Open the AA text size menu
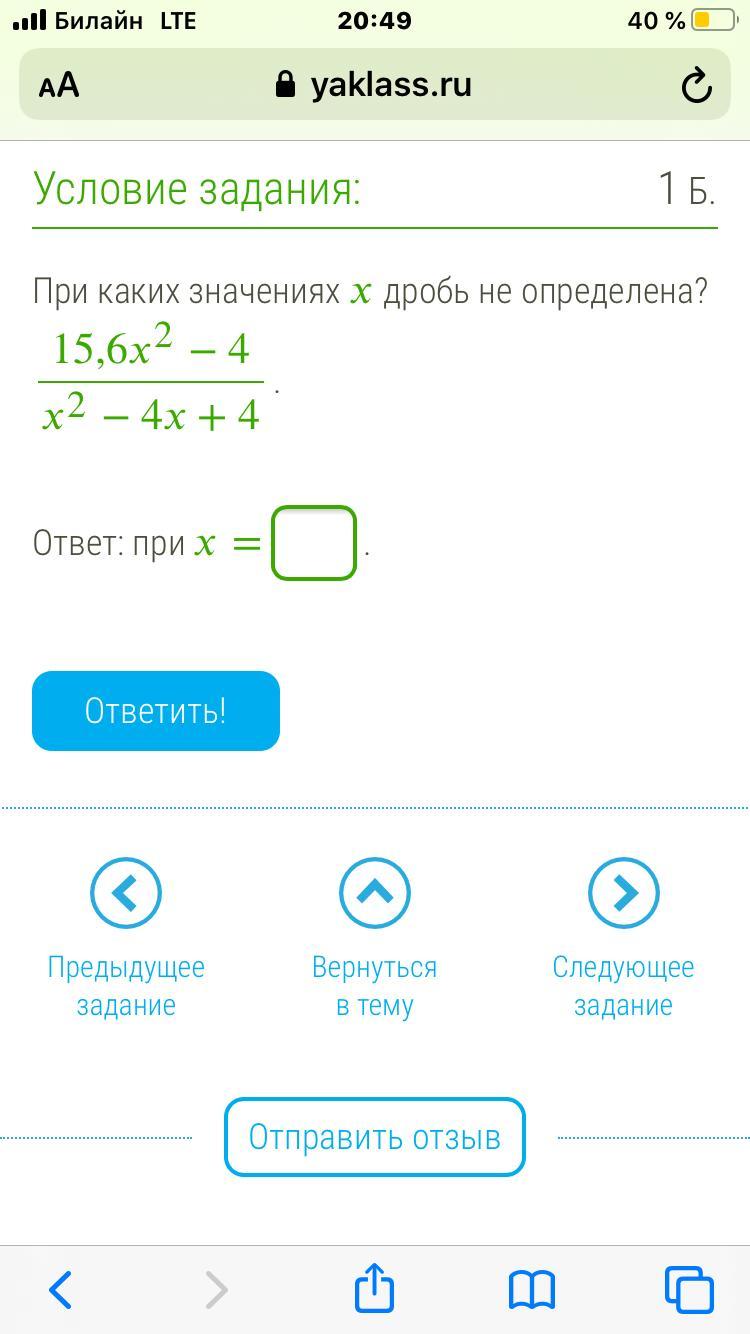Viewport: 750px width, 1334px height. [59, 86]
